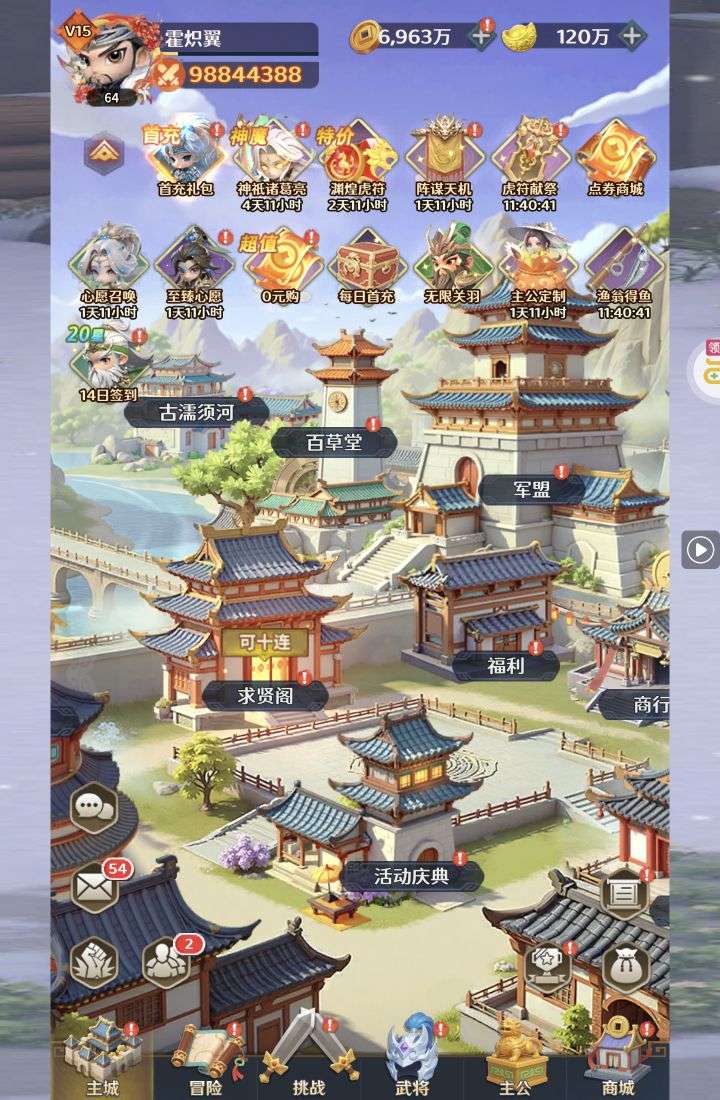Enter the 军盟 building
This screenshot has width=720, height=1100.
point(532,489)
